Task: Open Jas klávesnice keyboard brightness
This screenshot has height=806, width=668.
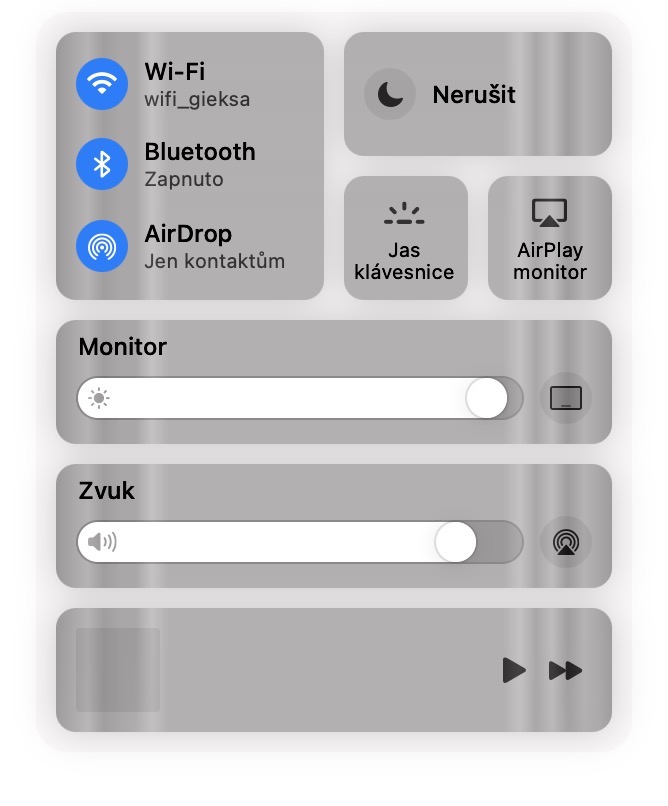Action: (405, 238)
